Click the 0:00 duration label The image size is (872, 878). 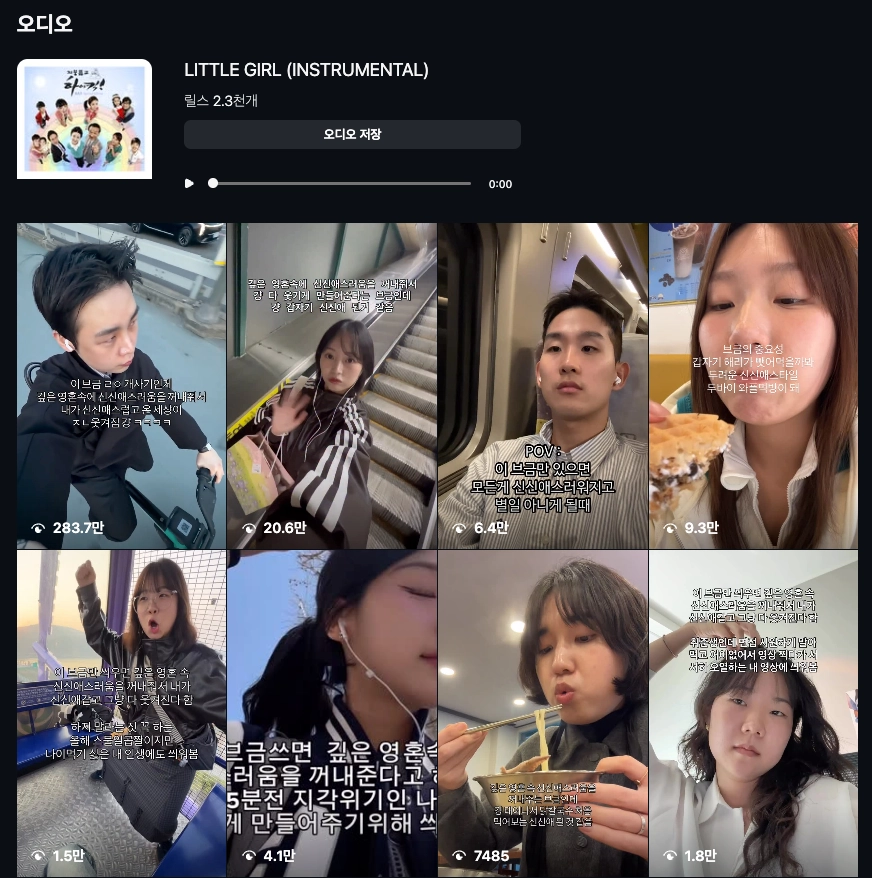499,184
